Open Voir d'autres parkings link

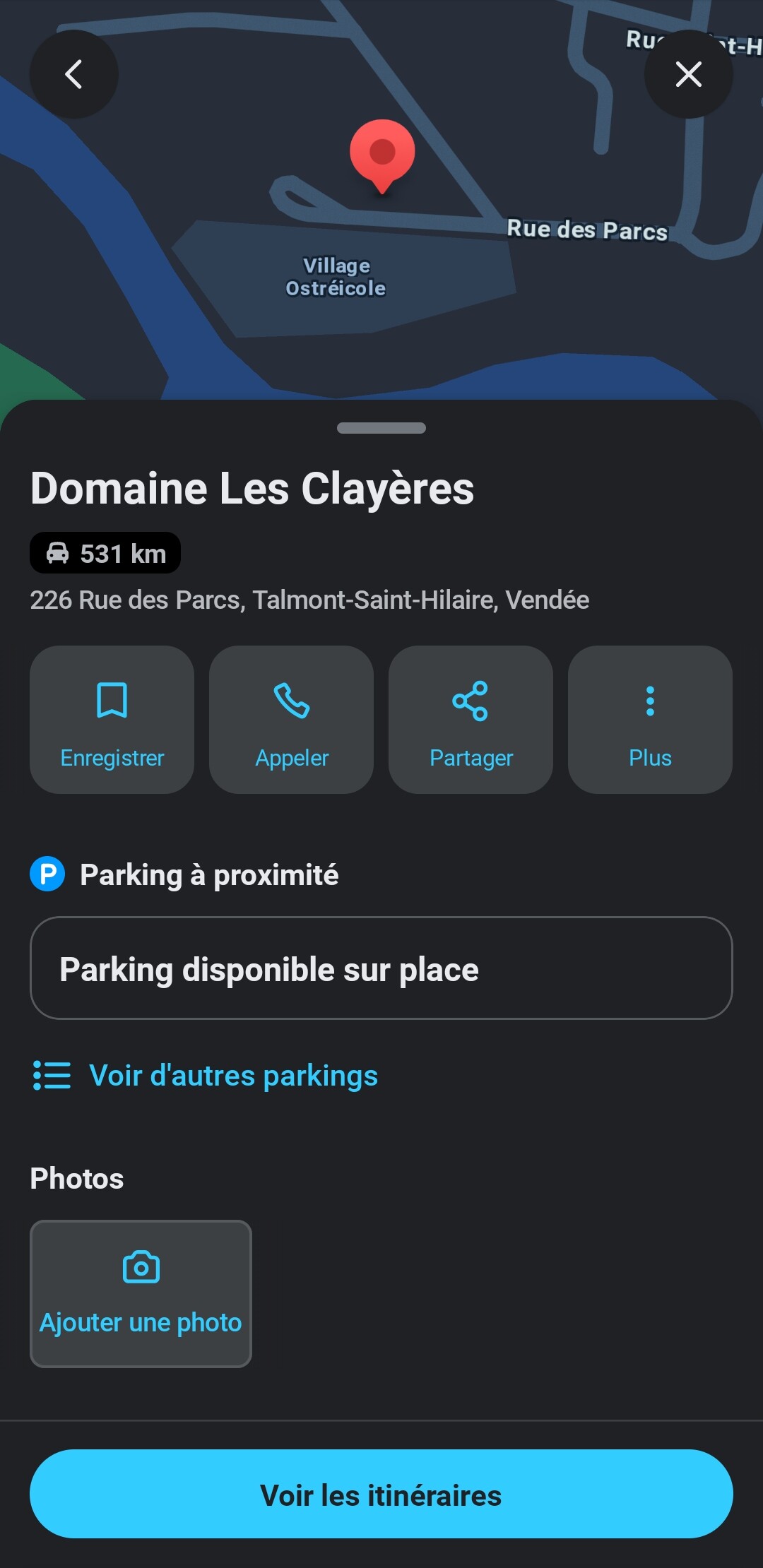pos(233,1076)
